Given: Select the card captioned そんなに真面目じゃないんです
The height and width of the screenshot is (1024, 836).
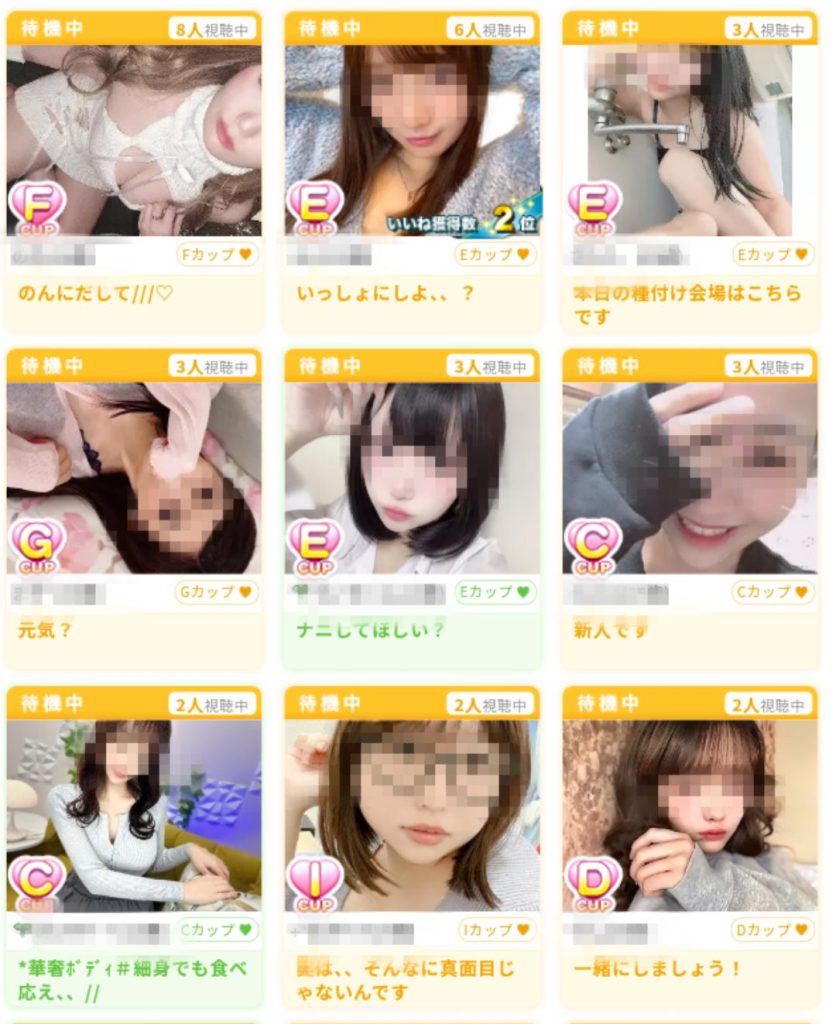Looking at the screenshot, I should (x=412, y=815).
